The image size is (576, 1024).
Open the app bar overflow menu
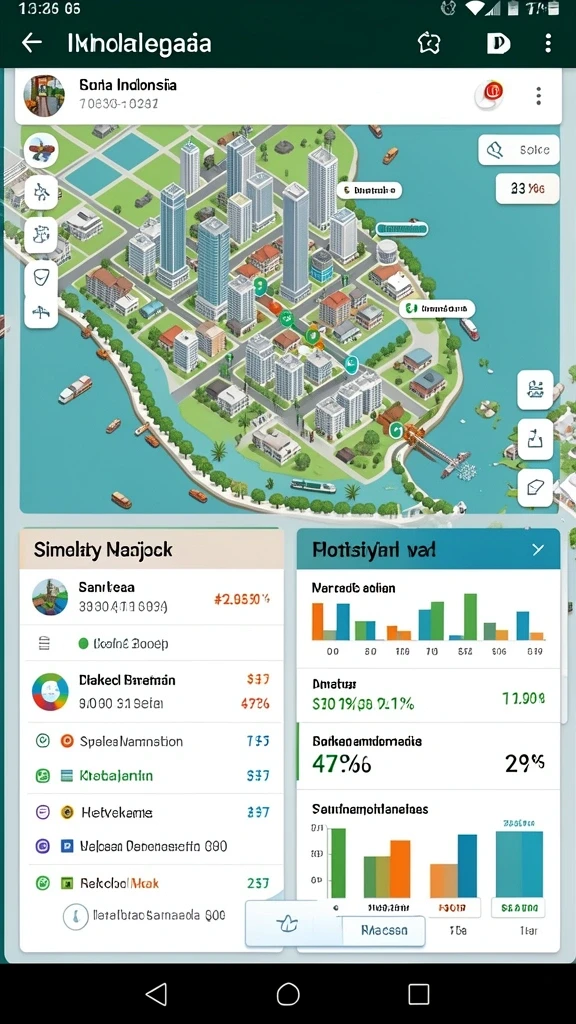pos(548,43)
